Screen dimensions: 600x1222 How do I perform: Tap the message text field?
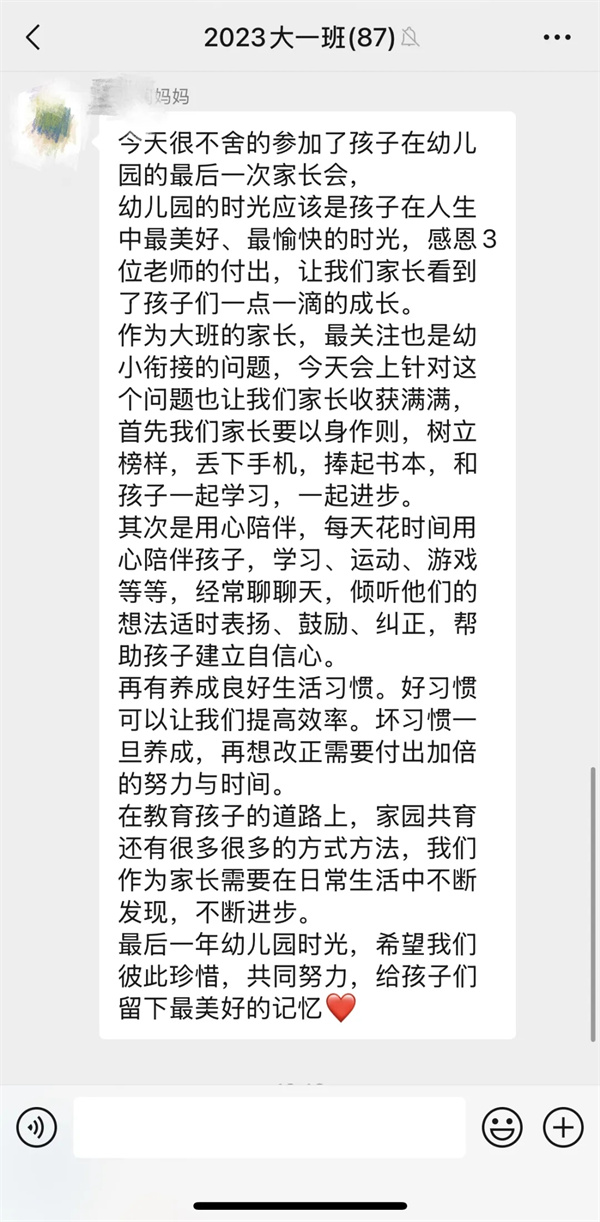click(269, 1128)
